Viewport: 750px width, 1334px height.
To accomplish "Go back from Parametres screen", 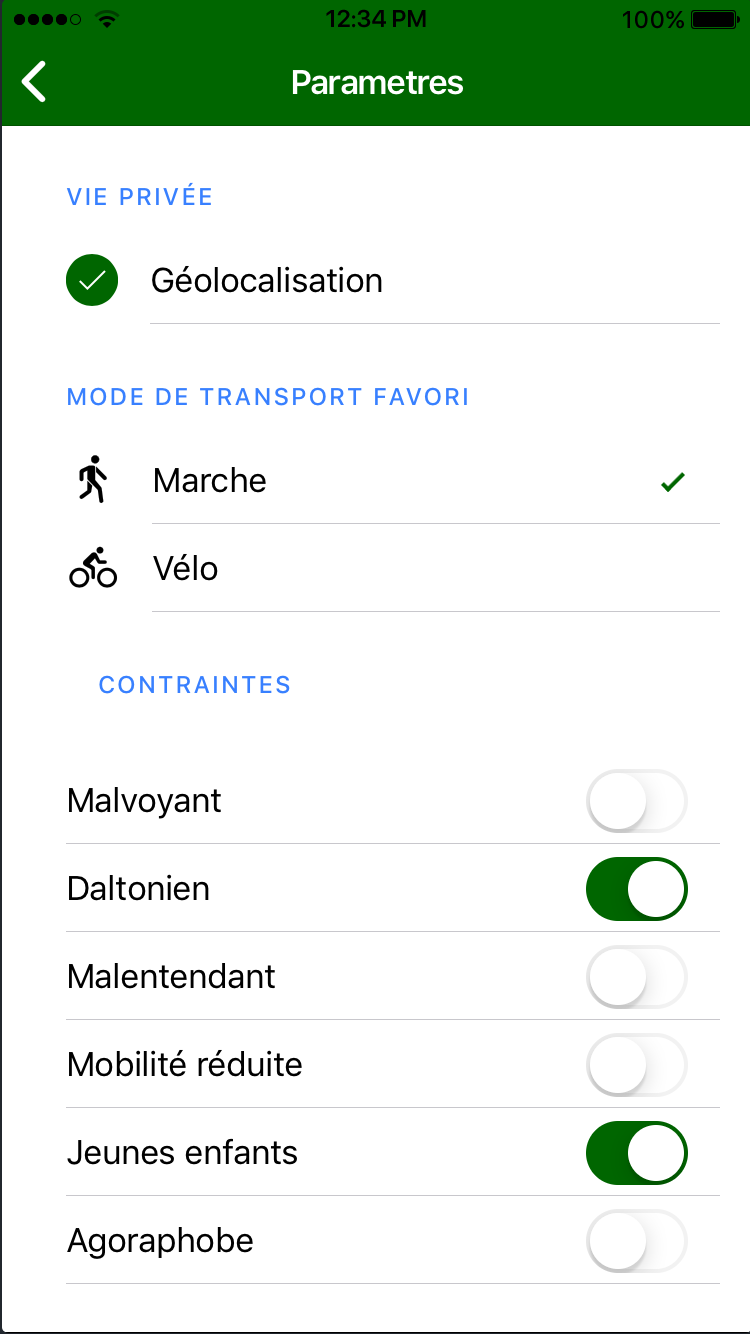I will click(35, 82).
